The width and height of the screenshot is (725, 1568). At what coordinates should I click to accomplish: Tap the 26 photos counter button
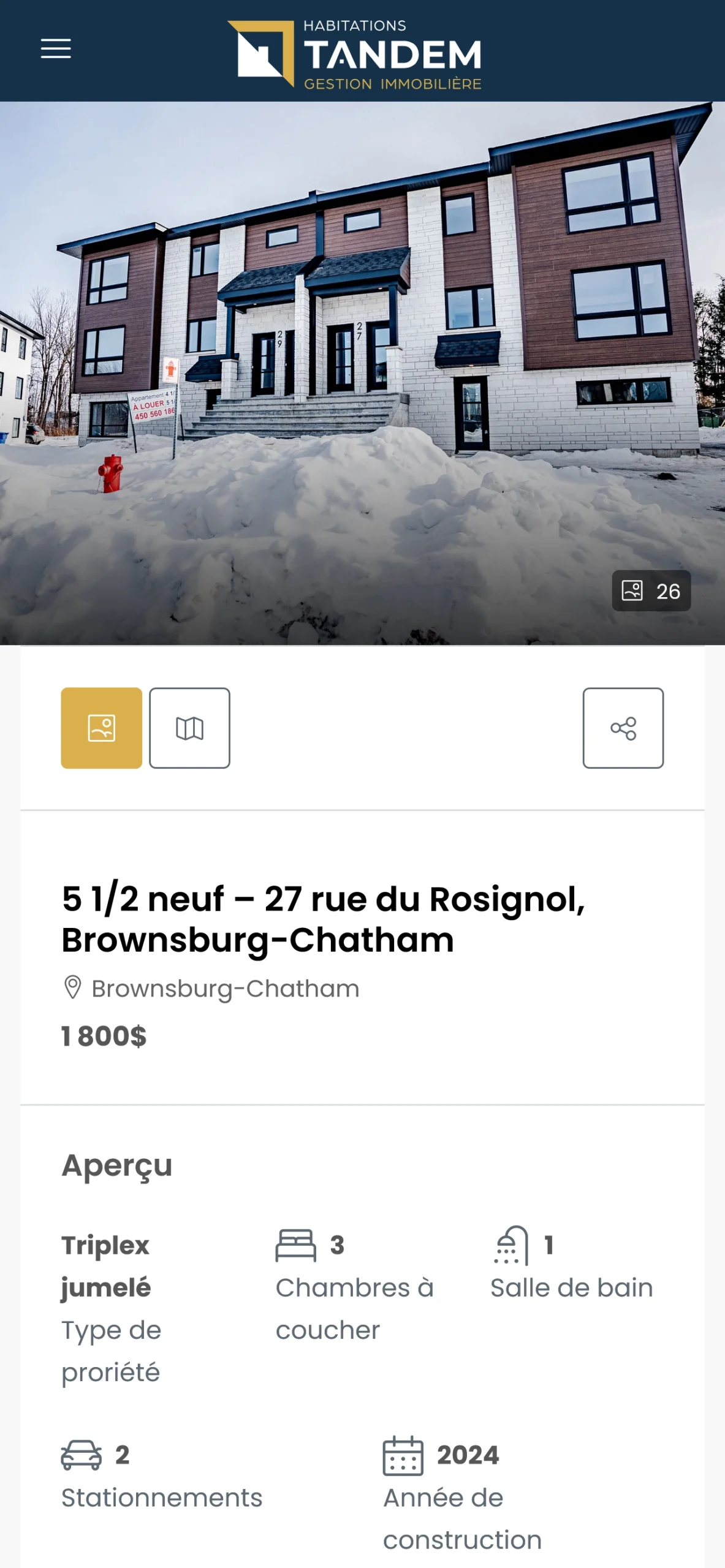[x=651, y=591]
